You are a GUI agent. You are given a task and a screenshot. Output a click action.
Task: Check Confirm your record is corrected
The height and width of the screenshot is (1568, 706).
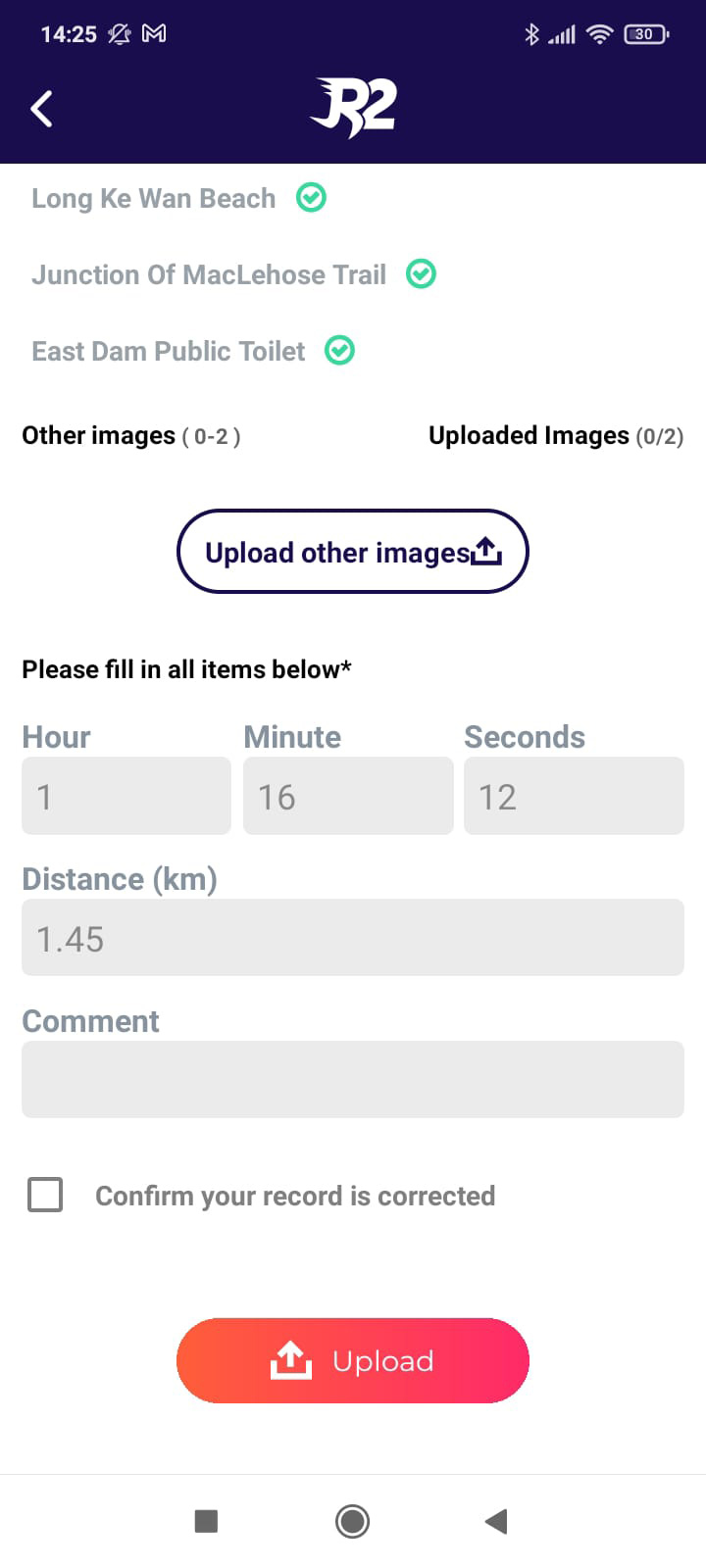pyautogui.click(x=45, y=1196)
